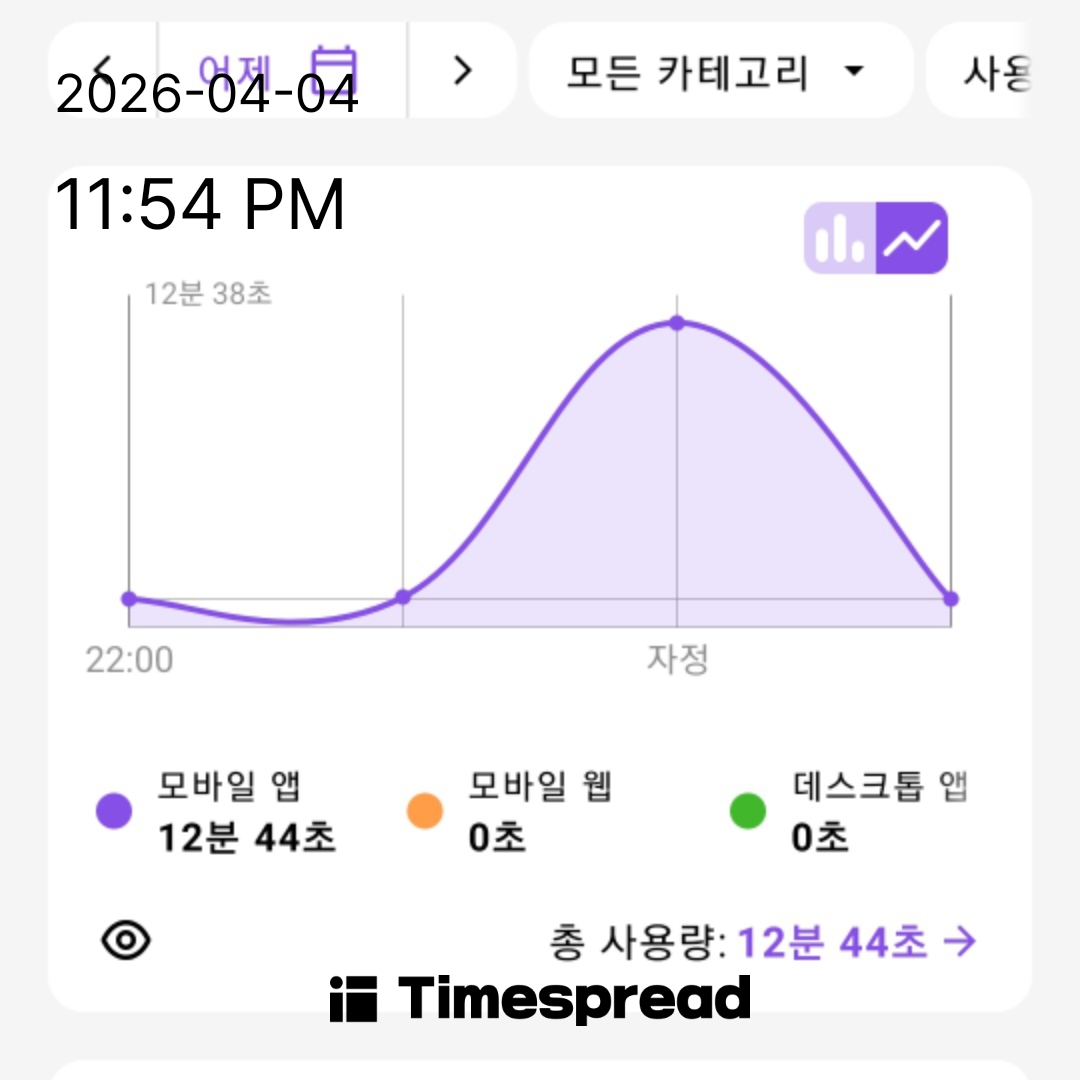The width and height of the screenshot is (1080, 1080).
Task: Go to the next day arrow
Action: (x=461, y=70)
